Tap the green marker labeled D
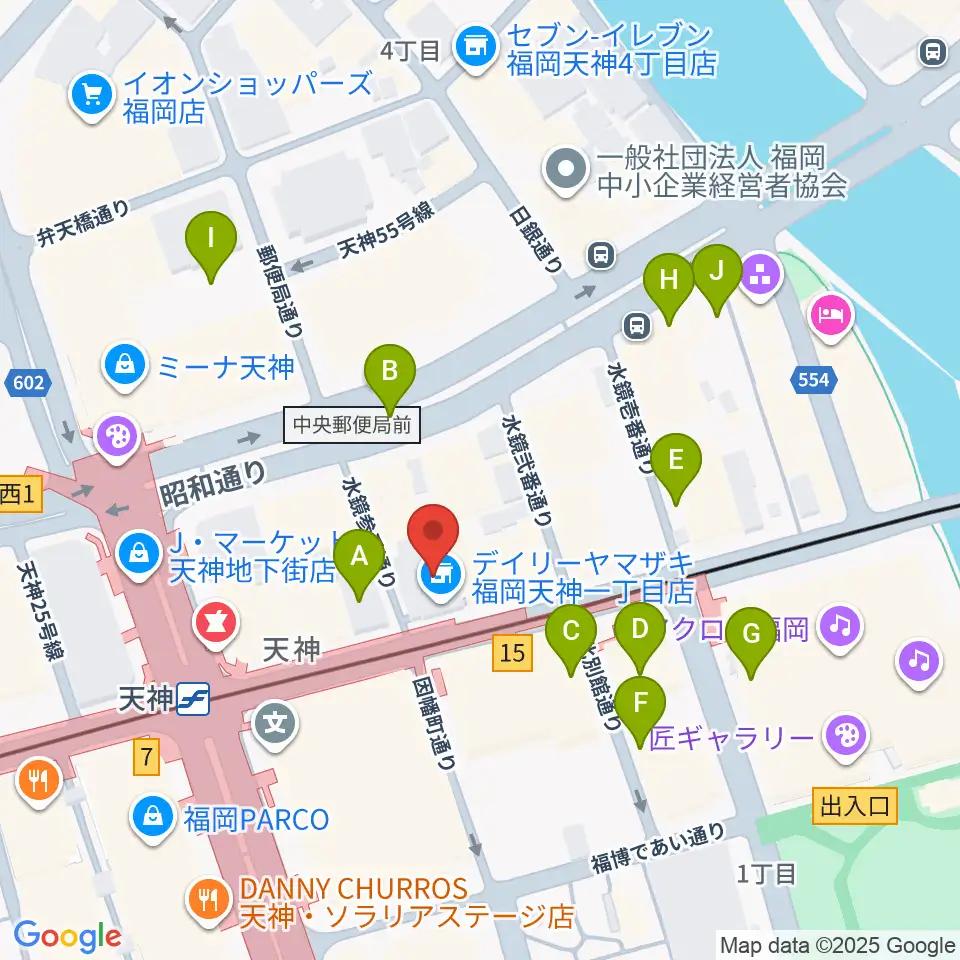Viewport: 960px width, 960px height. tap(640, 637)
